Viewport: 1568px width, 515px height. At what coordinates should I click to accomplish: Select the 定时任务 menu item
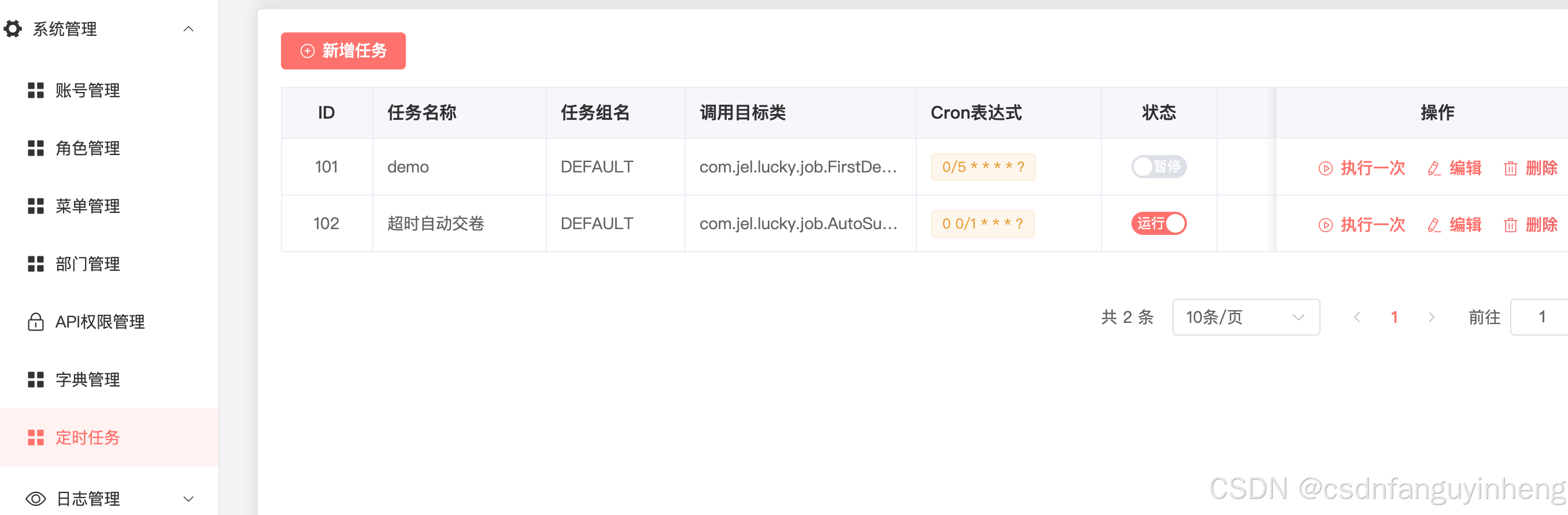pyautogui.click(x=110, y=437)
